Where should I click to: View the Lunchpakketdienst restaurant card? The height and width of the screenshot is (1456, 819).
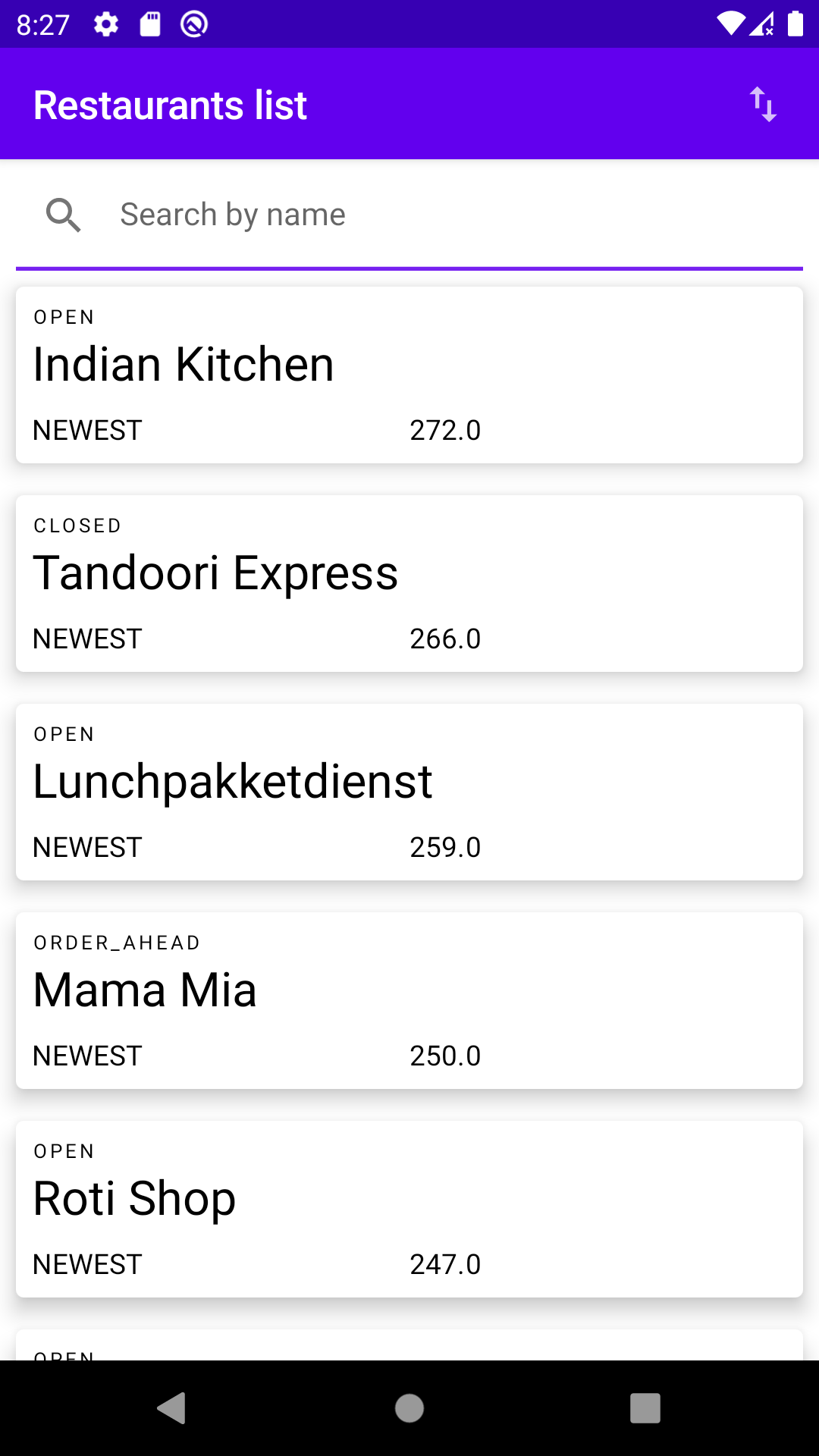point(409,792)
